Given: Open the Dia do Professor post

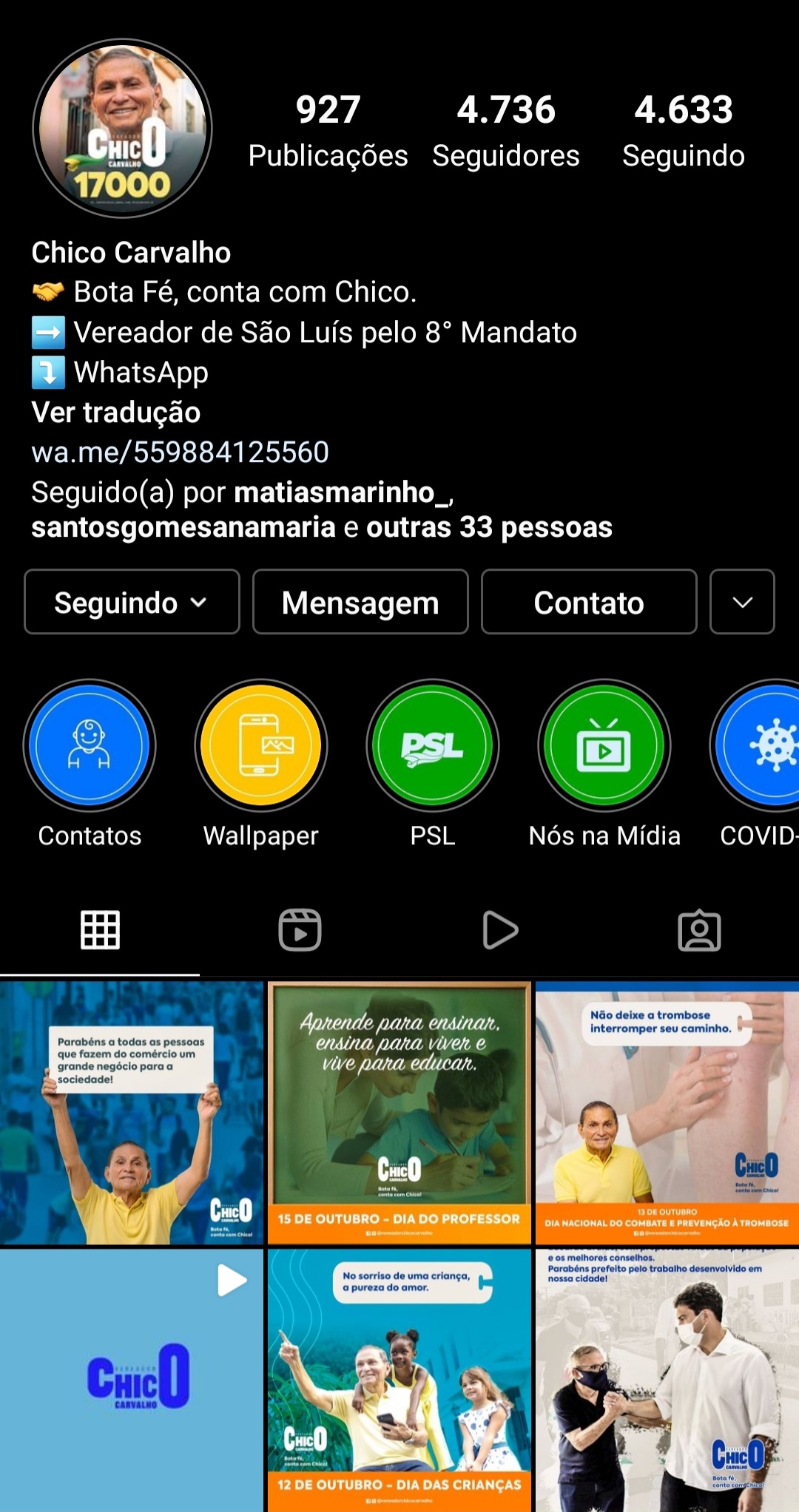Looking at the screenshot, I should click(x=399, y=1113).
